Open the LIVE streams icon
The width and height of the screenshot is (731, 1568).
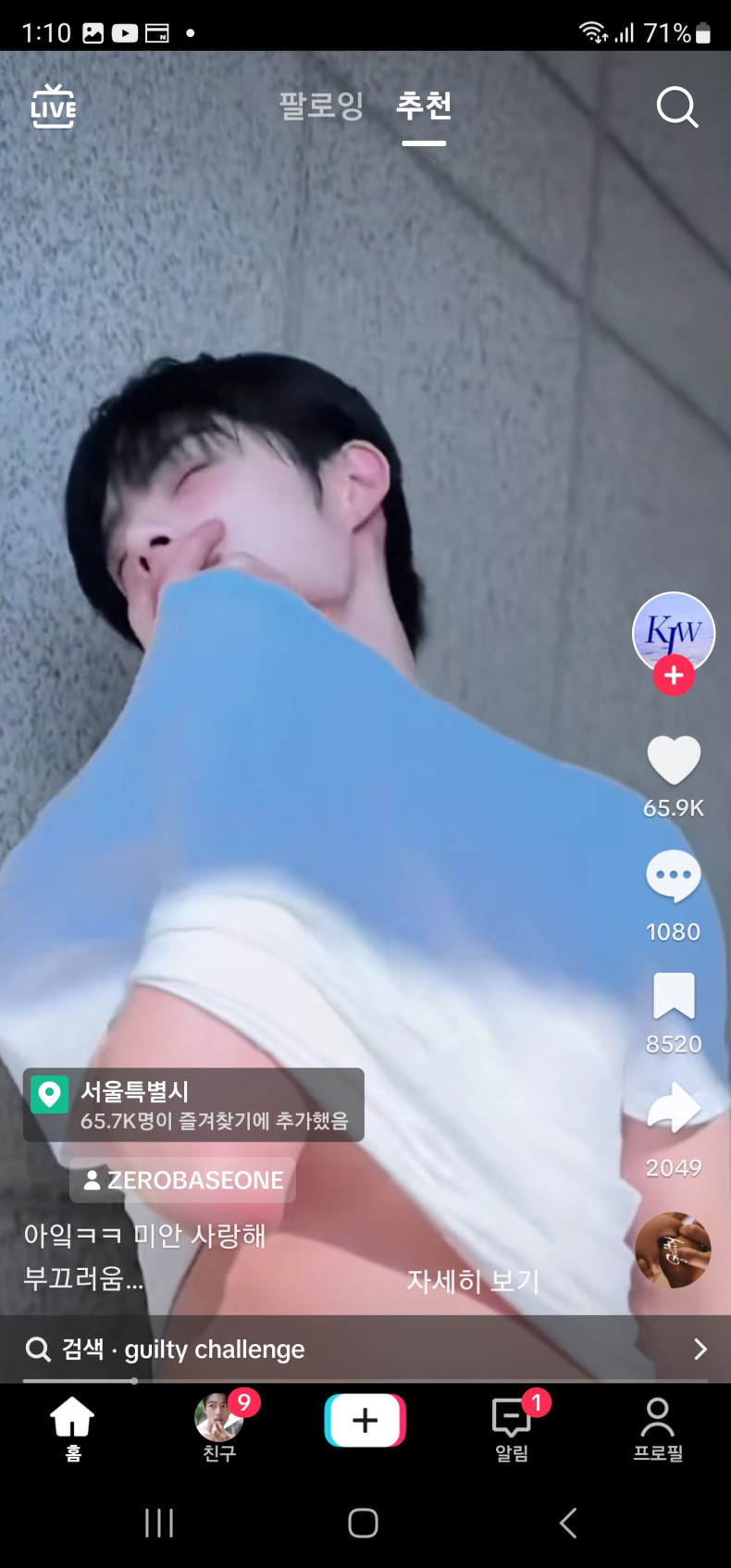(53, 106)
